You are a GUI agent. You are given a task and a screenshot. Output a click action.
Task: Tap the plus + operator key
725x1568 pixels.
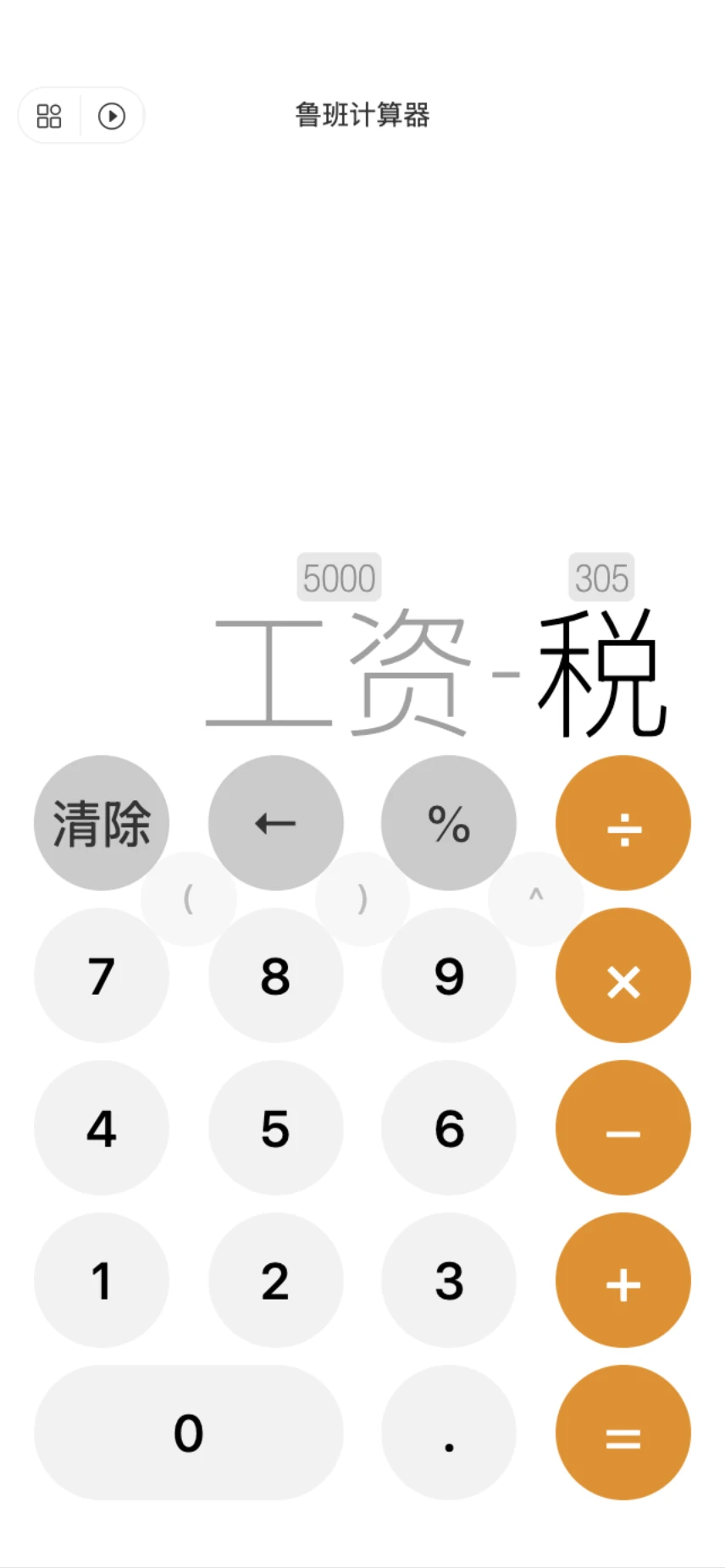(623, 1280)
